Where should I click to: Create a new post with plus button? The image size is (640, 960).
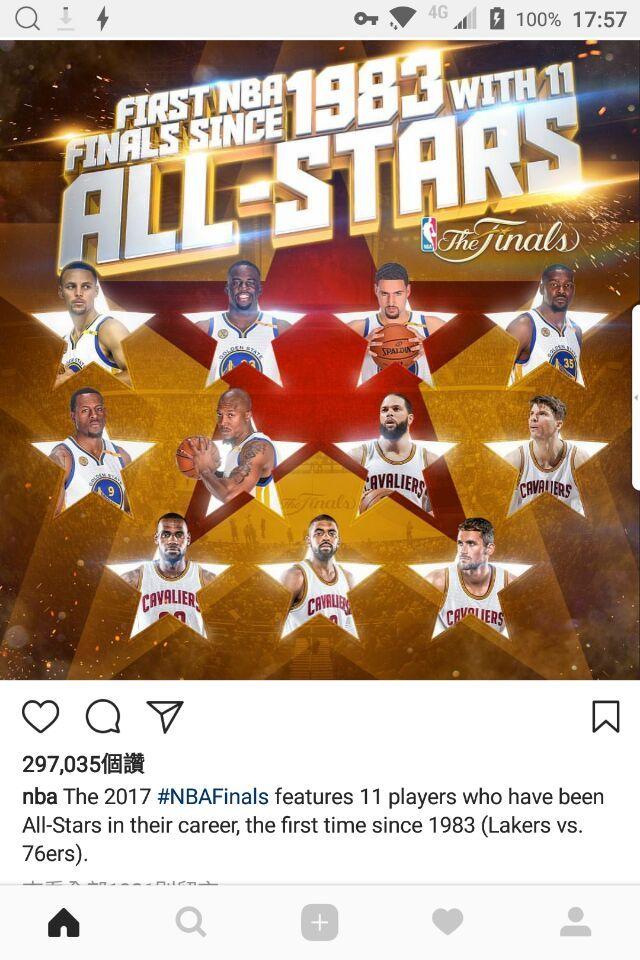pos(319,922)
